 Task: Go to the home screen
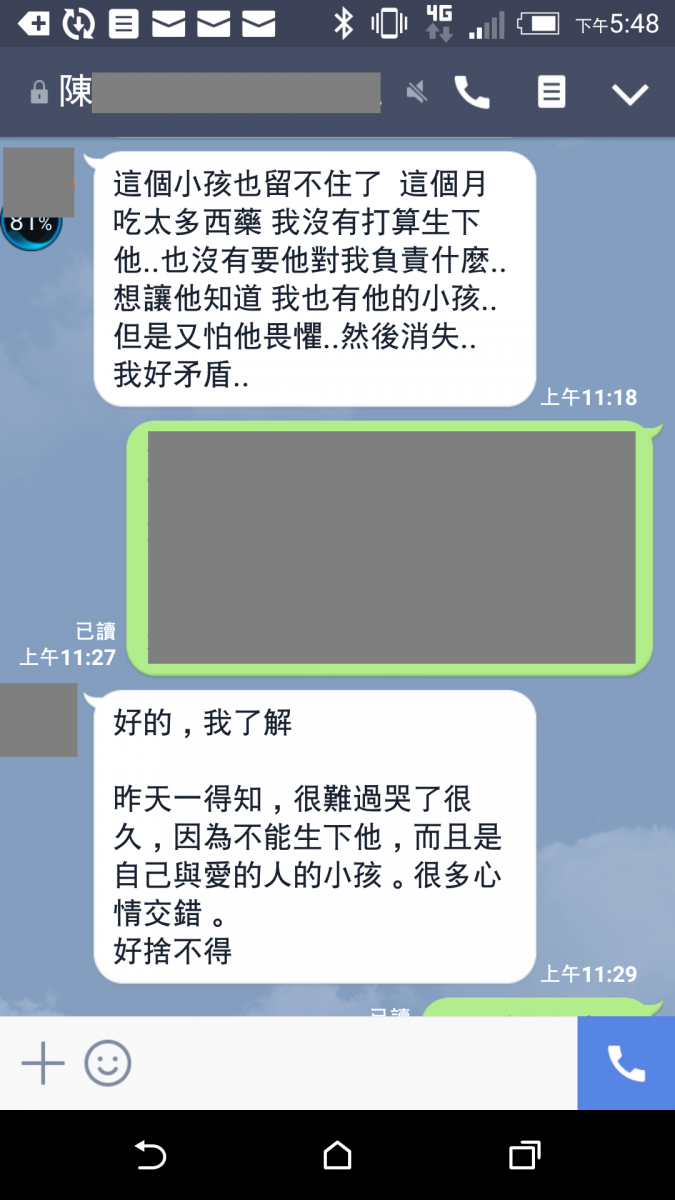[x=338, y=1156]
